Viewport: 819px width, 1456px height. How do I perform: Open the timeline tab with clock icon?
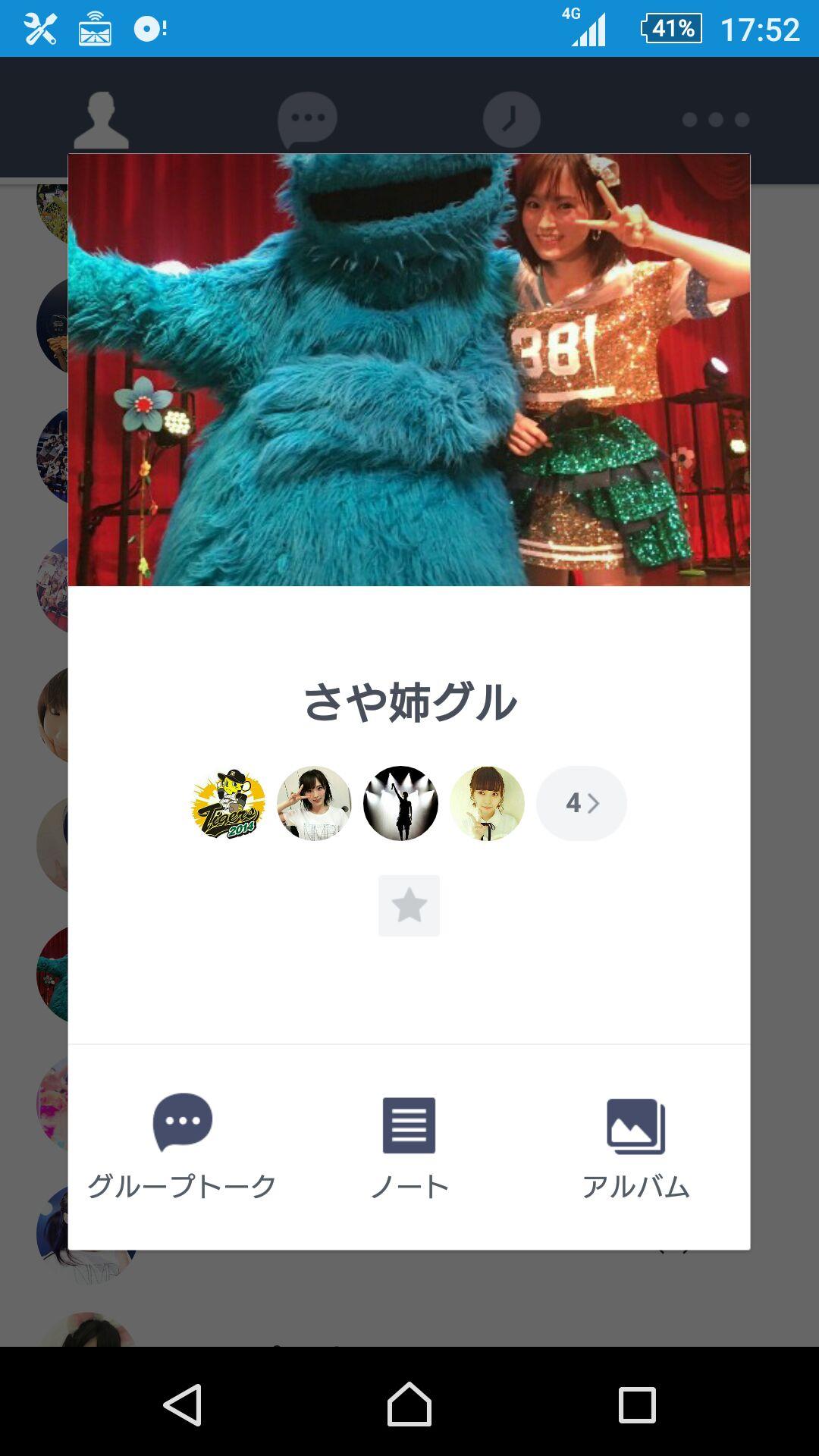[510, 118]
